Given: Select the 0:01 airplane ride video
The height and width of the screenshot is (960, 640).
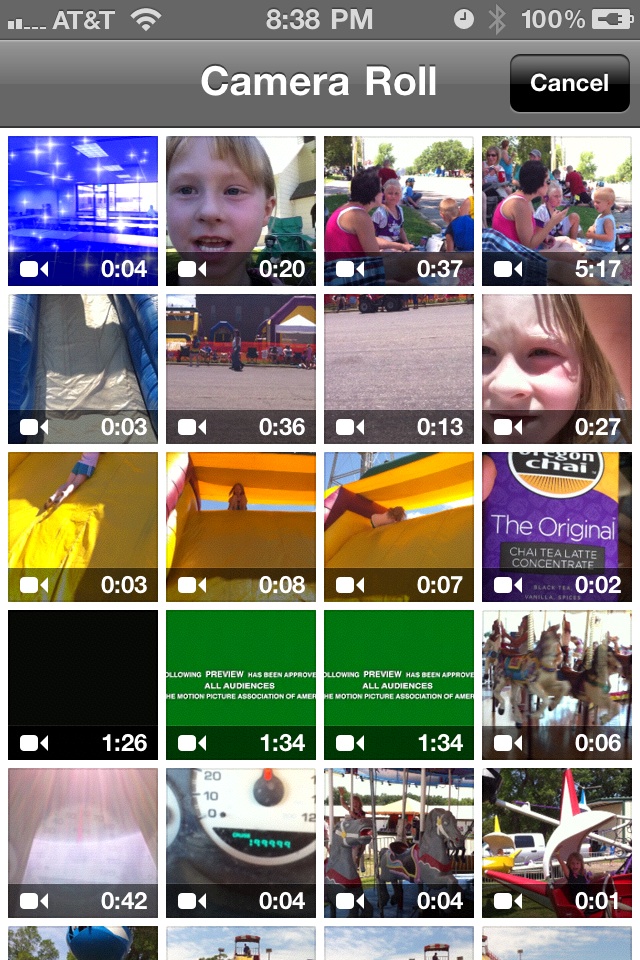Looking at the screenshot, I should (x=557, y=843).
